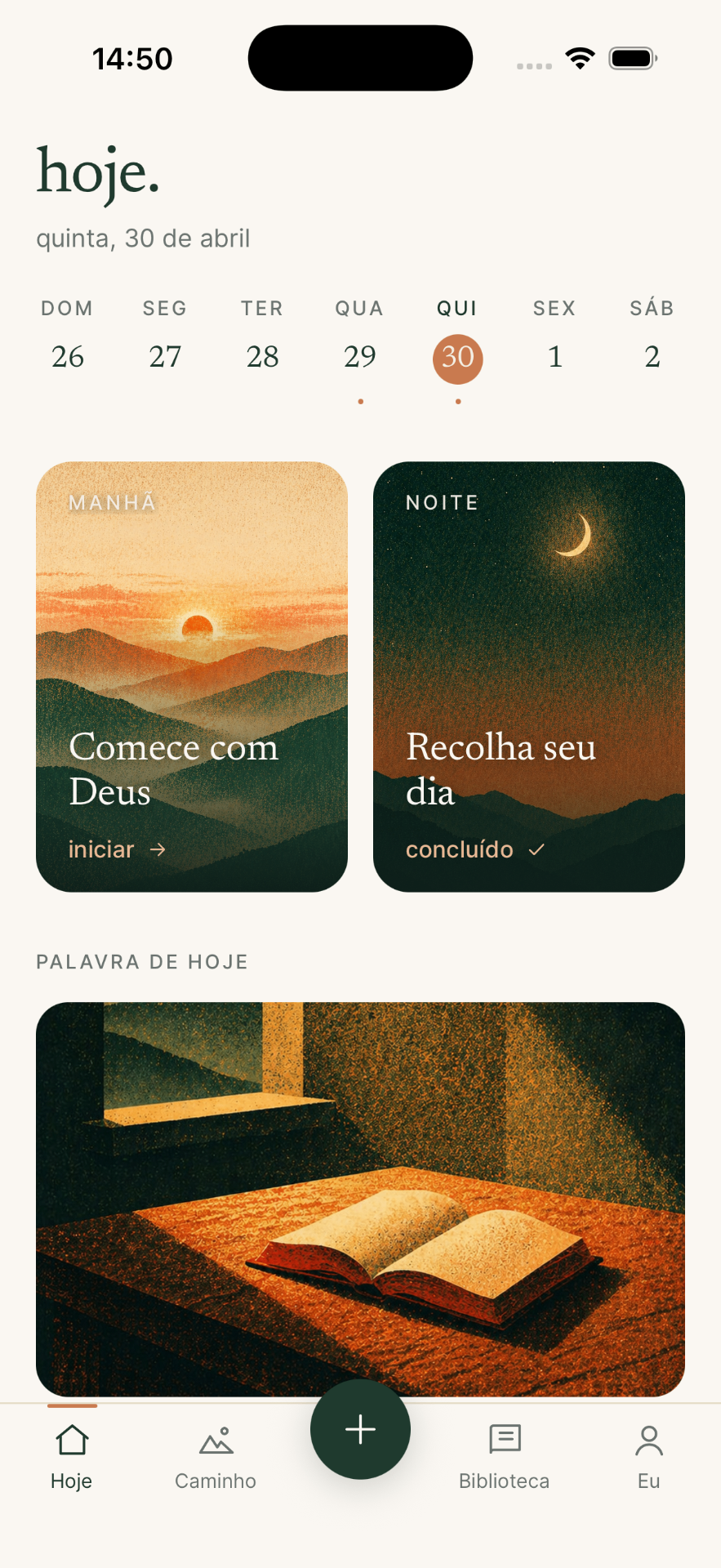
Task: Open the Manhã card Comece com Deus
Action: click(192, 676)
